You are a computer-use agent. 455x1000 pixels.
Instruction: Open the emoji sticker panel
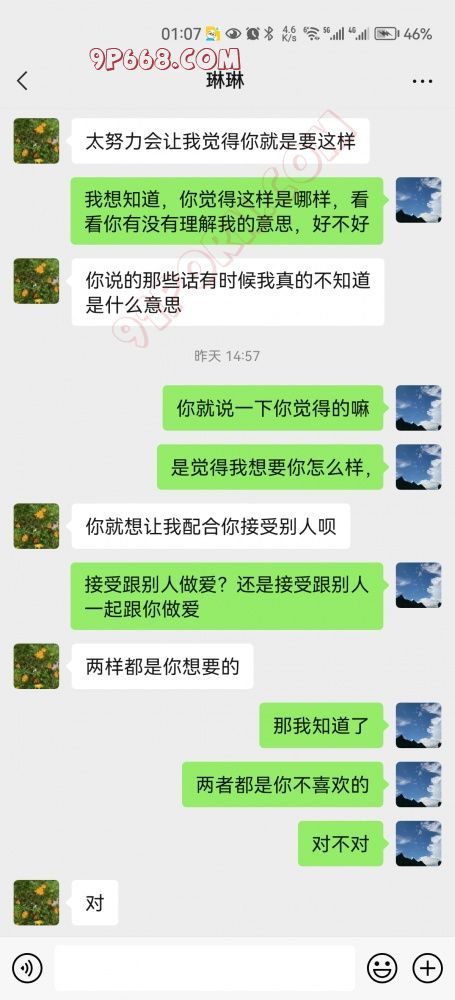(x=382, y=968)
